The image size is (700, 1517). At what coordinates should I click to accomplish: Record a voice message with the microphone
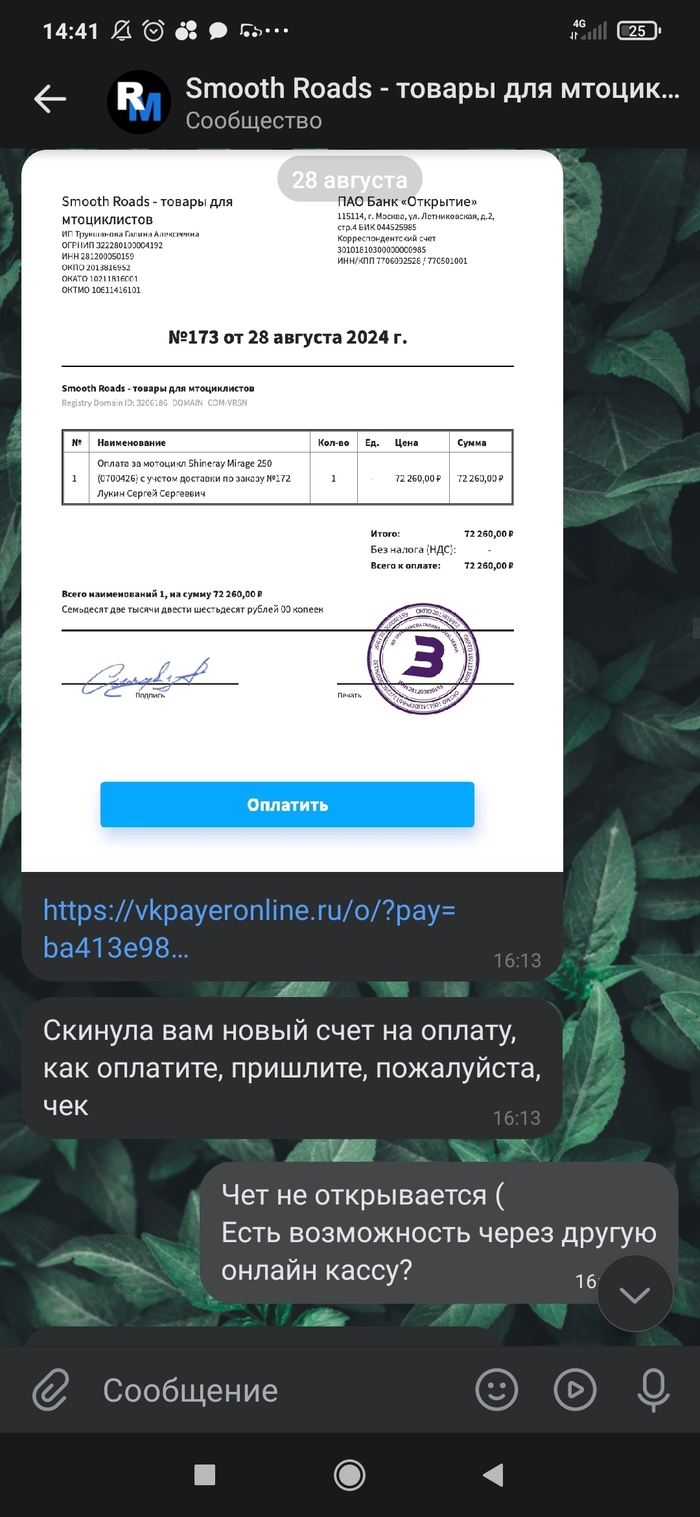click(653, 1389)
